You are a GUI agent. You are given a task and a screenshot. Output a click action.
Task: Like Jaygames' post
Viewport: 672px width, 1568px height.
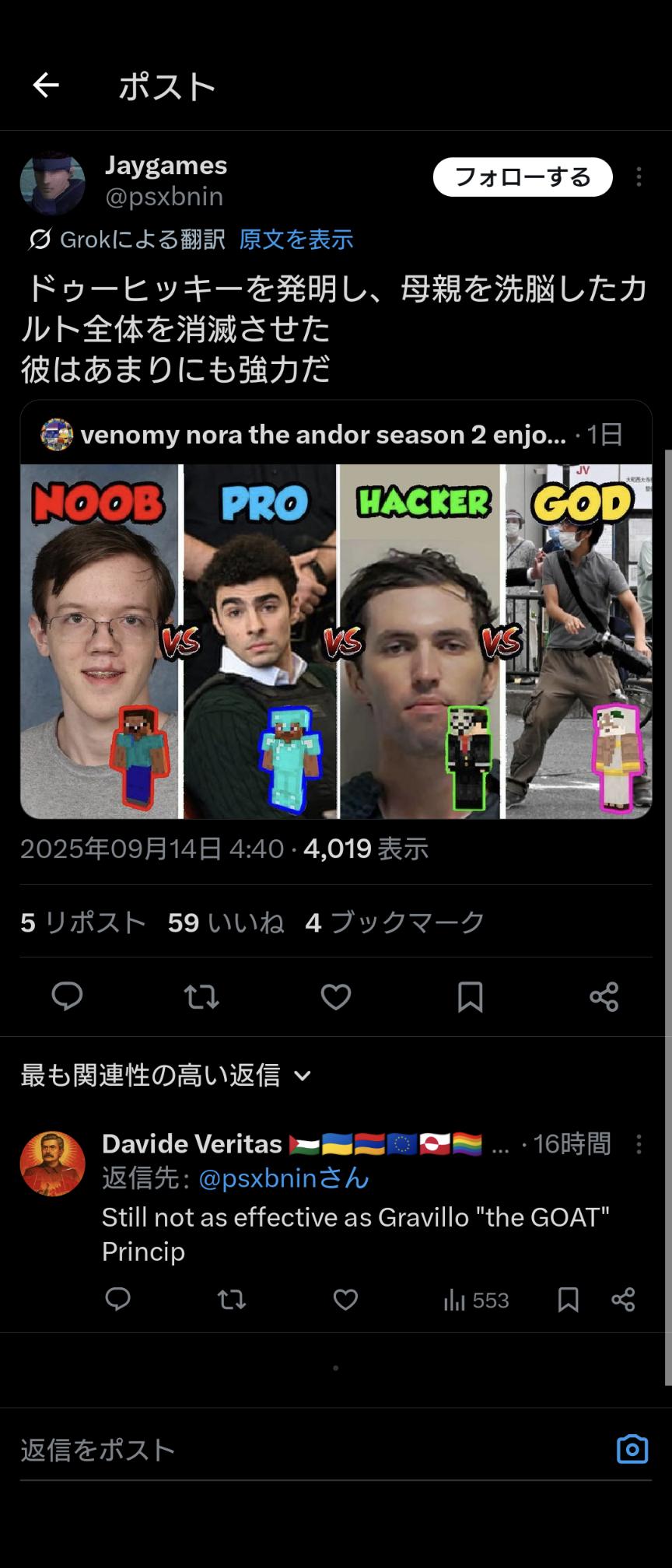pos(336,996)
